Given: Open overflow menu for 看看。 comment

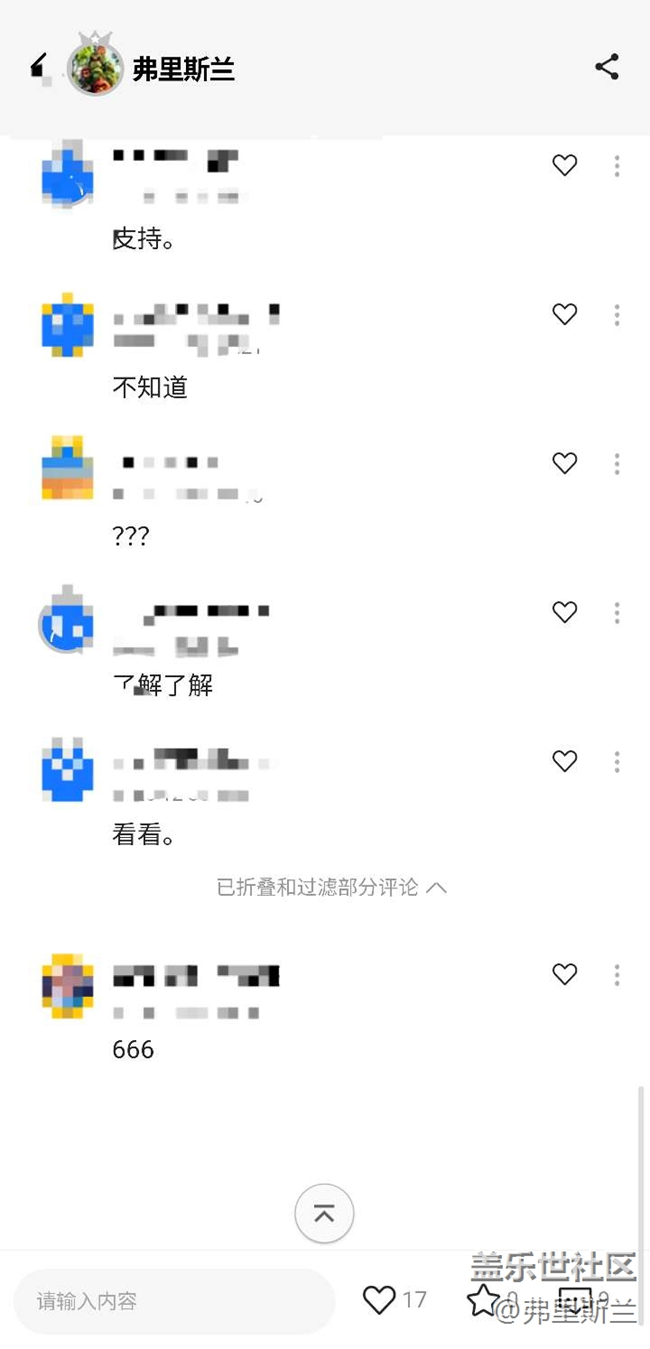Looking at the screenshot, I should point(617,762).
